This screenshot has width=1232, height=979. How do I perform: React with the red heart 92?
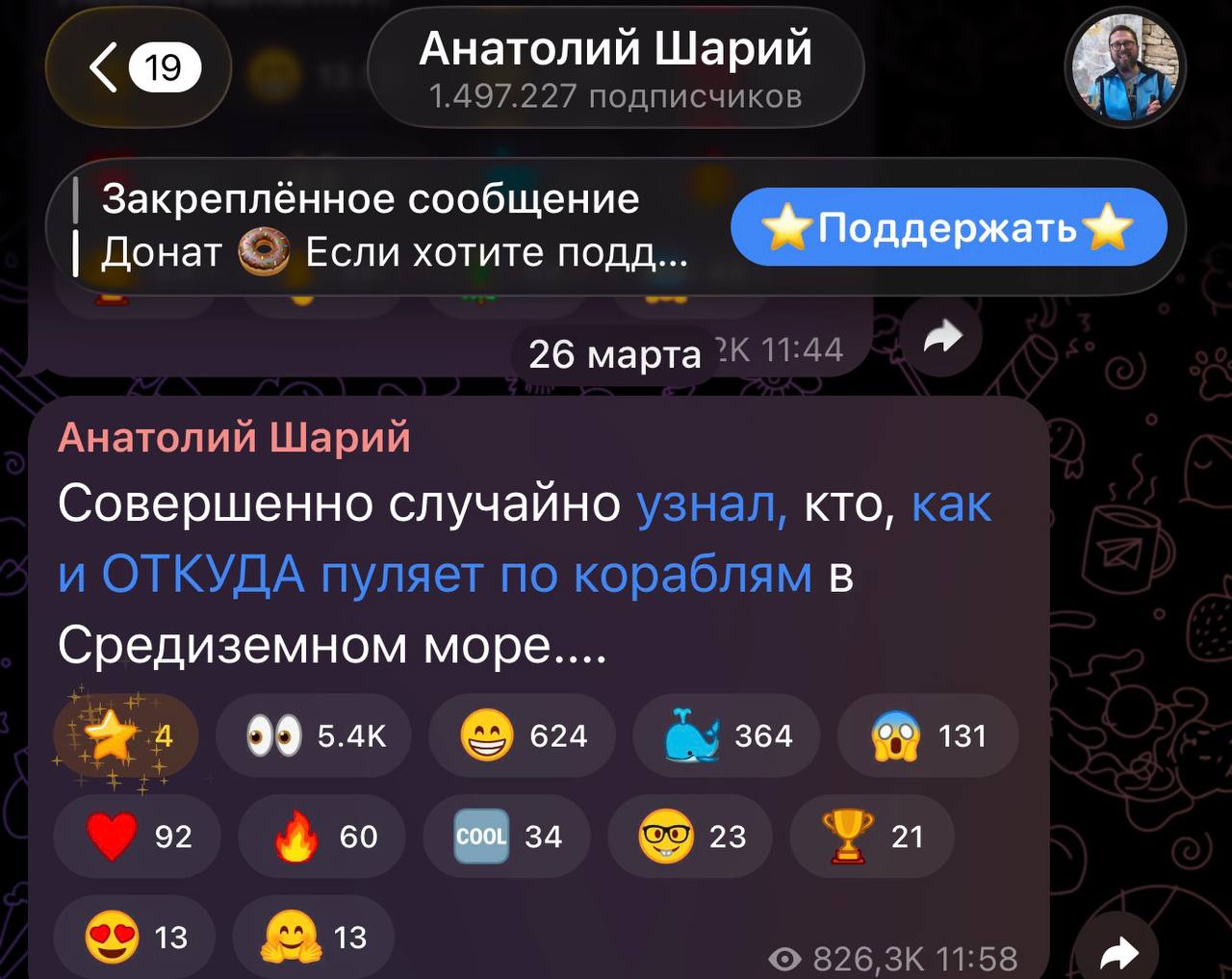[x=138, y=836]
